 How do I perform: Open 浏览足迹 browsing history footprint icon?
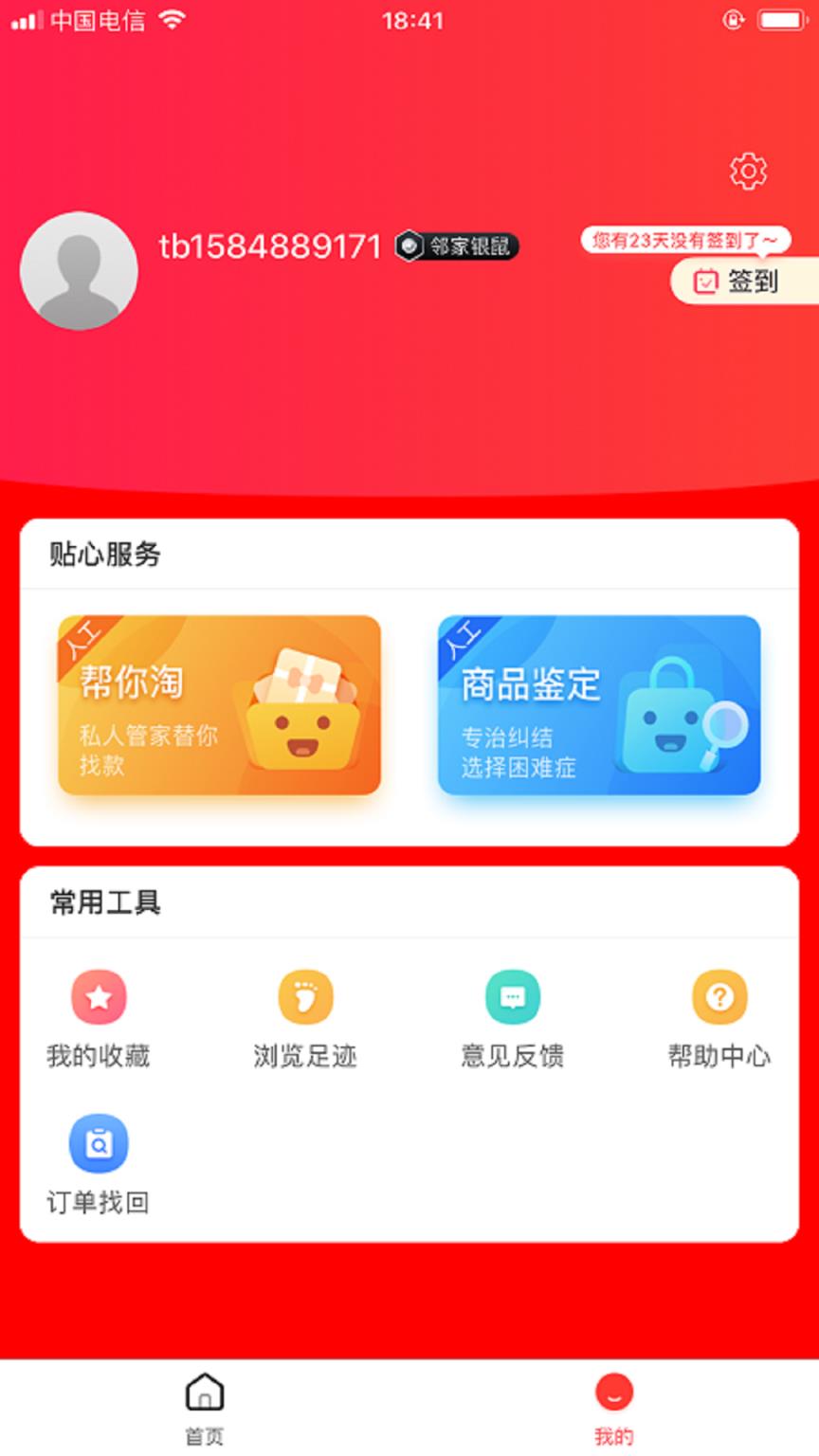(304, 996)
